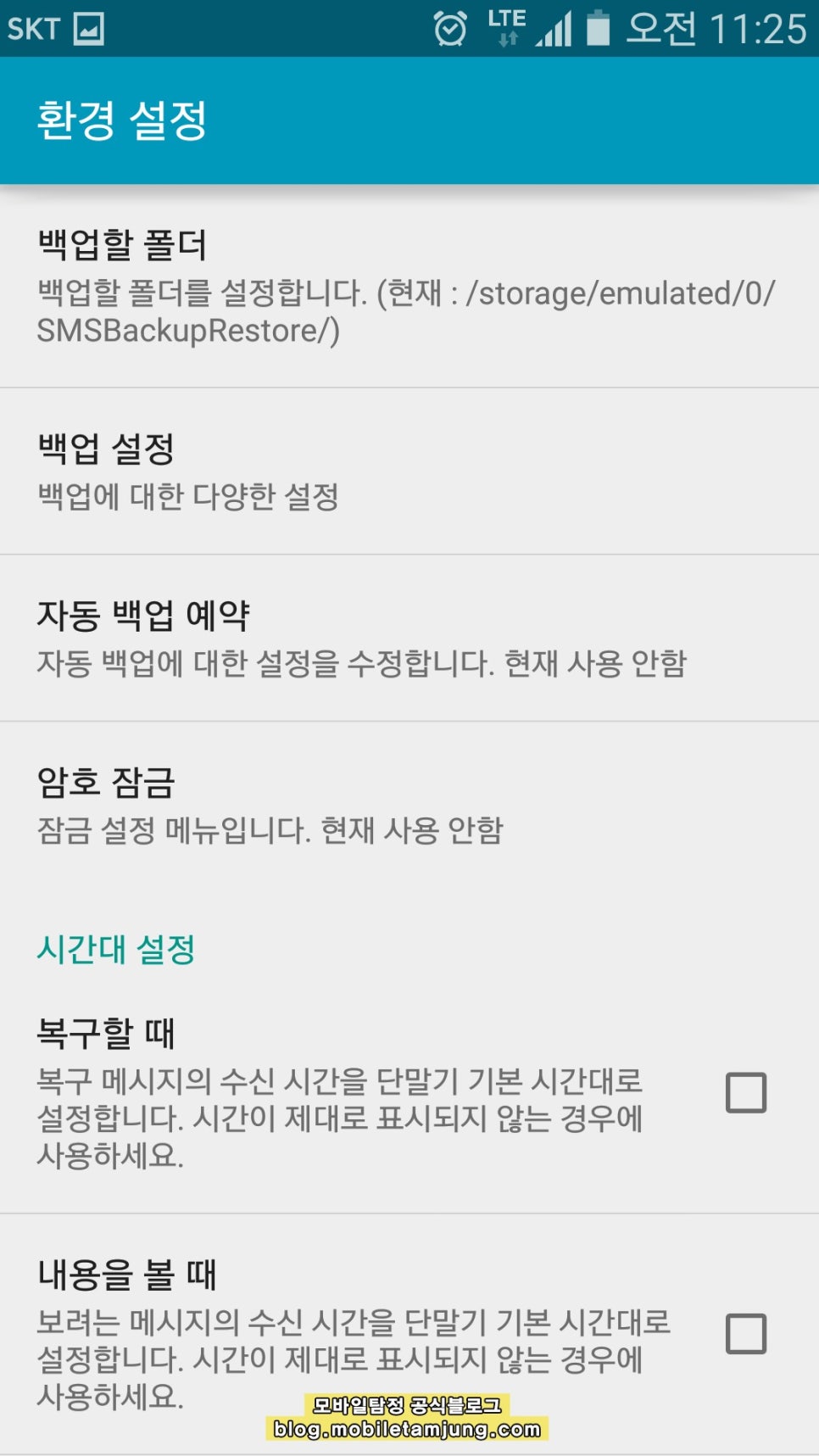Open the 백업할 폴더 setting
The image size is (819, 1456).
(x=409, y=287)
